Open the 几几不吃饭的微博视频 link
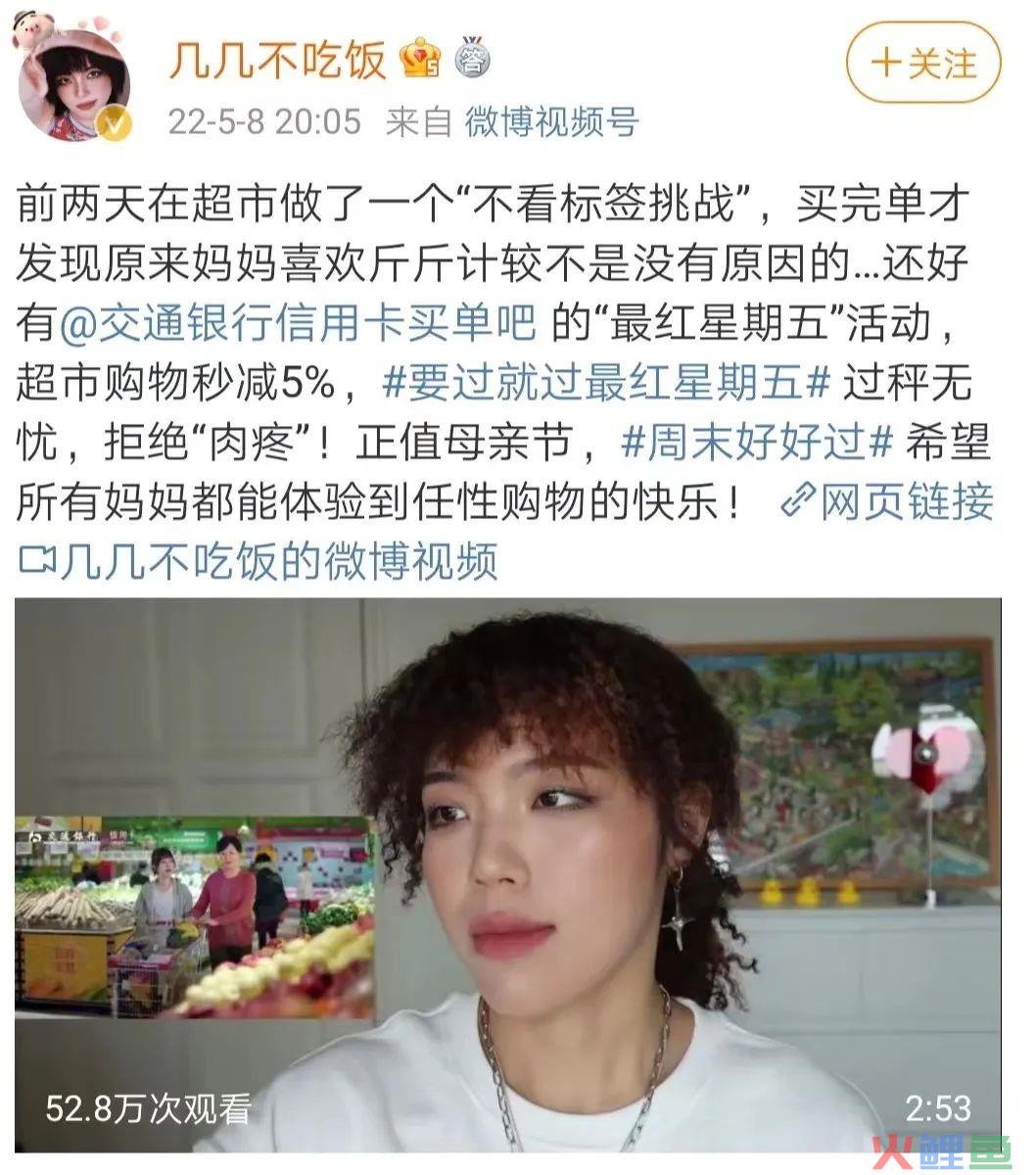This screenshot has width=1036, height=1175. click(259, 562)
